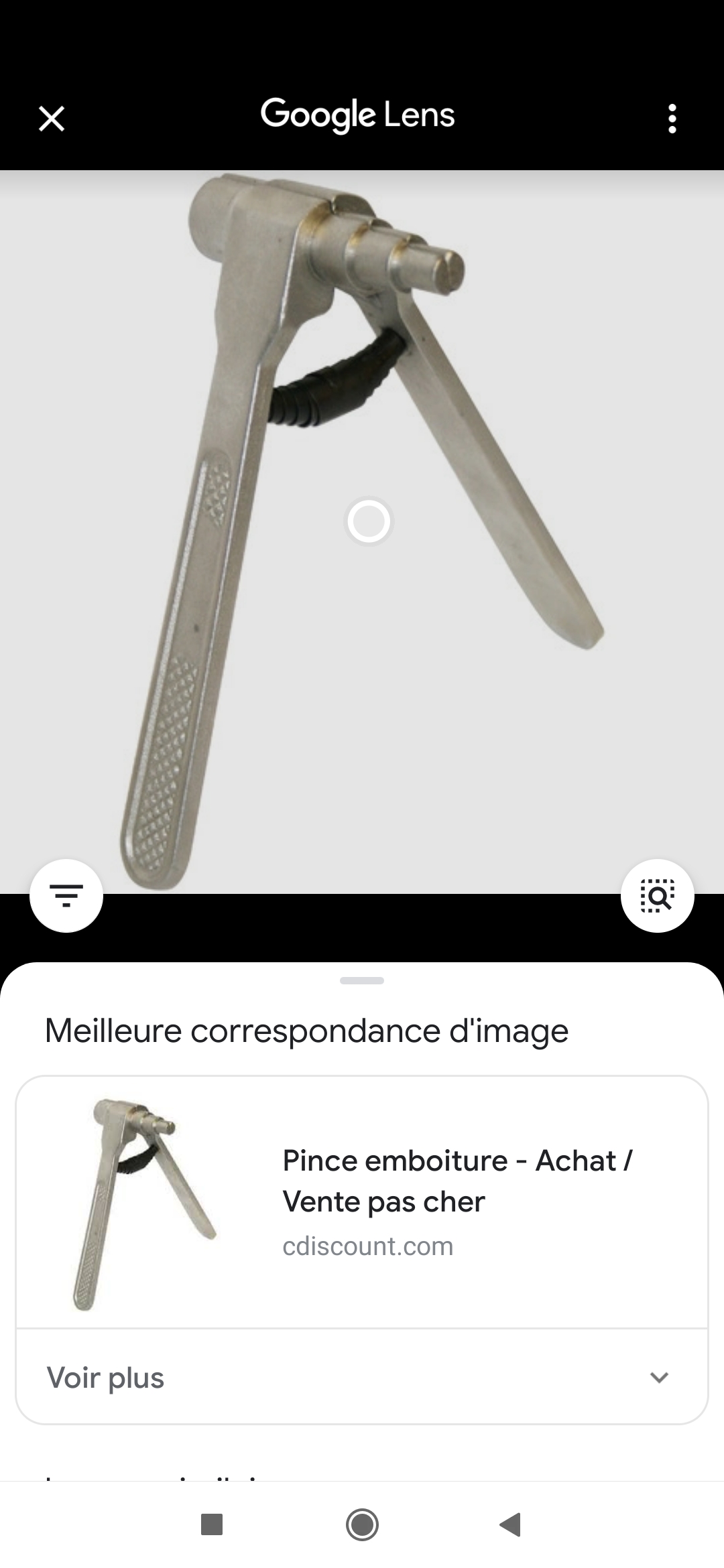Open the three-dot overflow menu
The image size is (724, 1568).
(672, 119)
